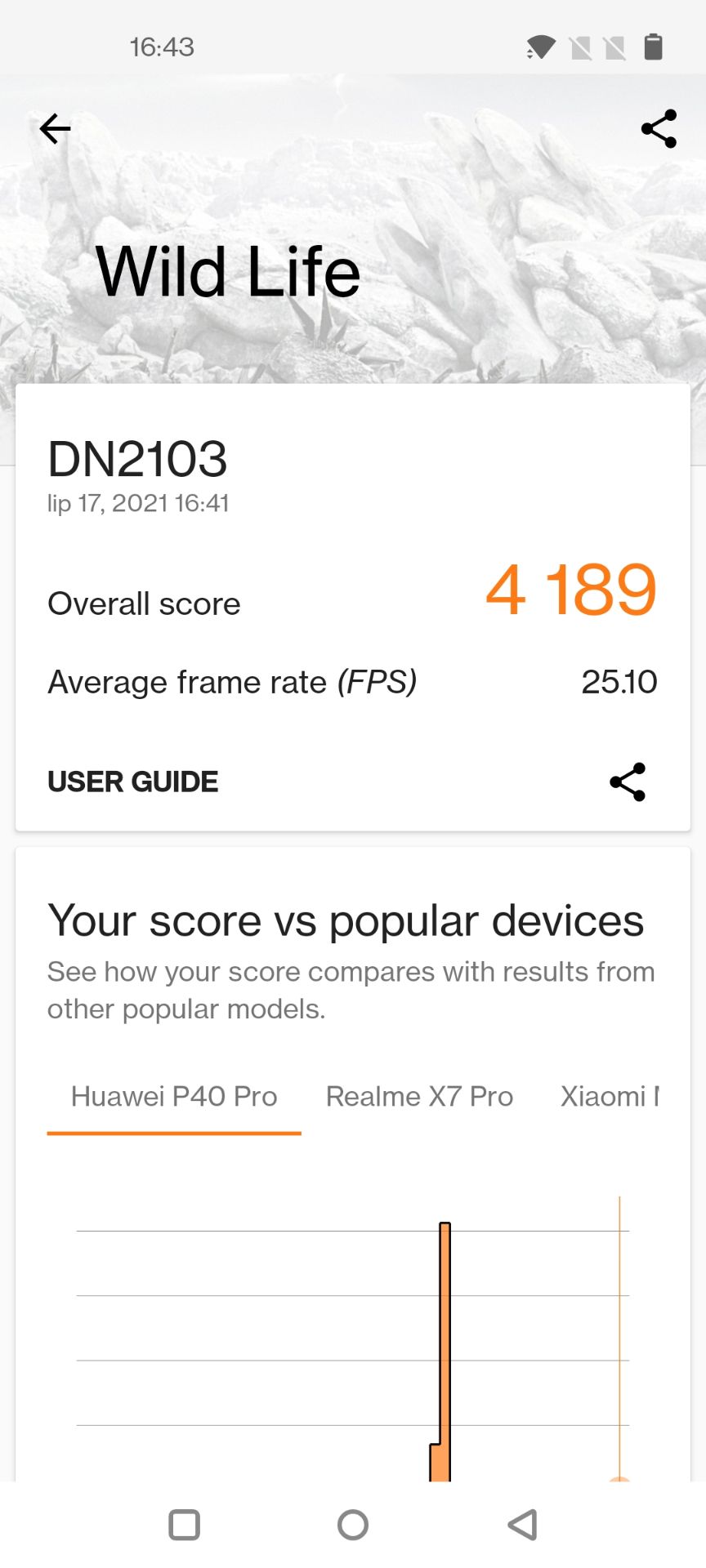Select the Huawei P40 Pro tab

coord(174,1096)
